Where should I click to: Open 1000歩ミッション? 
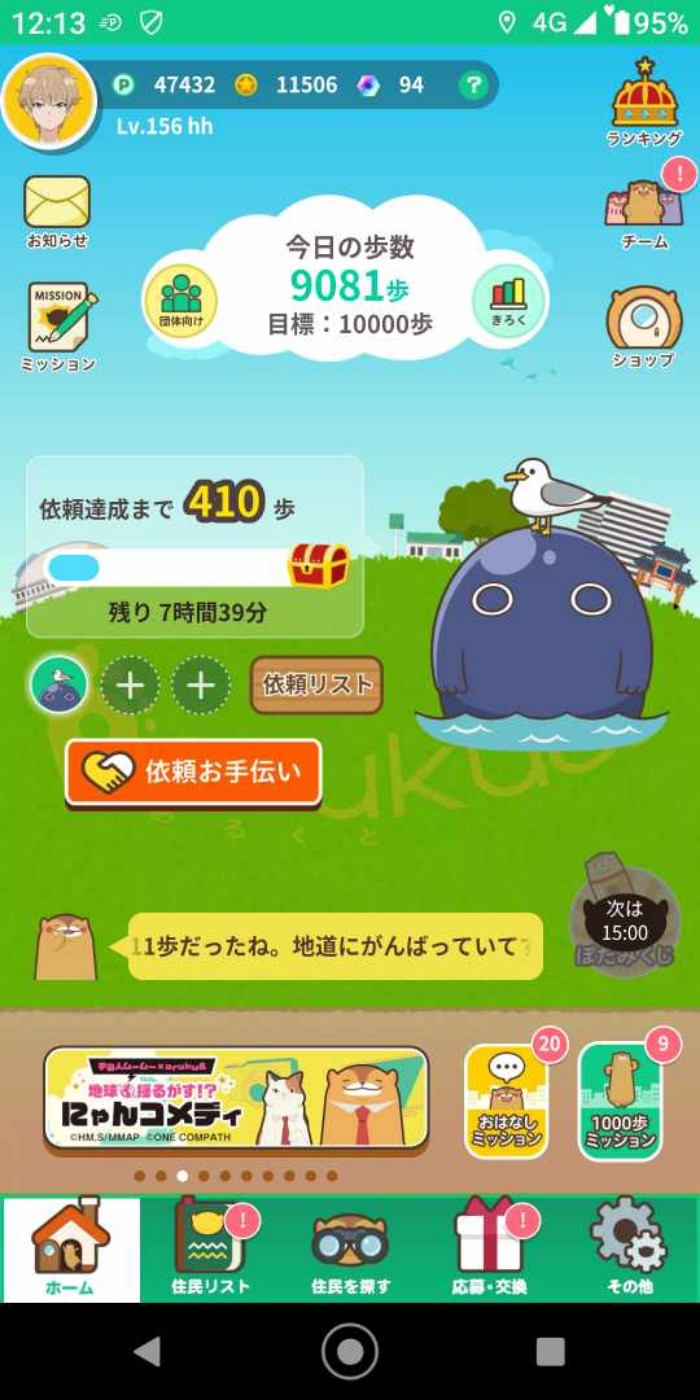620,1102
